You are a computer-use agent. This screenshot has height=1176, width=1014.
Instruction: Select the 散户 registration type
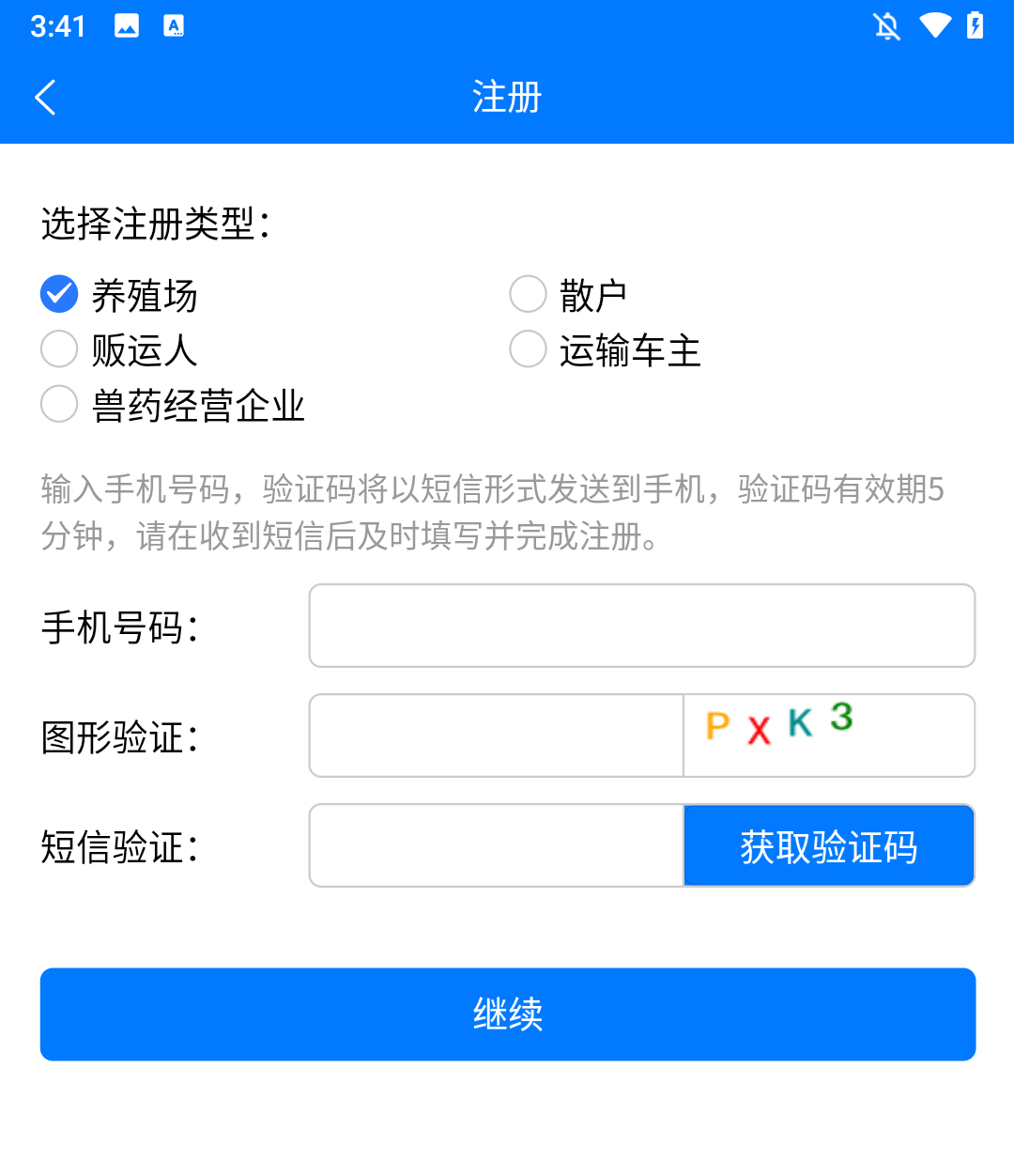(528, 293)
